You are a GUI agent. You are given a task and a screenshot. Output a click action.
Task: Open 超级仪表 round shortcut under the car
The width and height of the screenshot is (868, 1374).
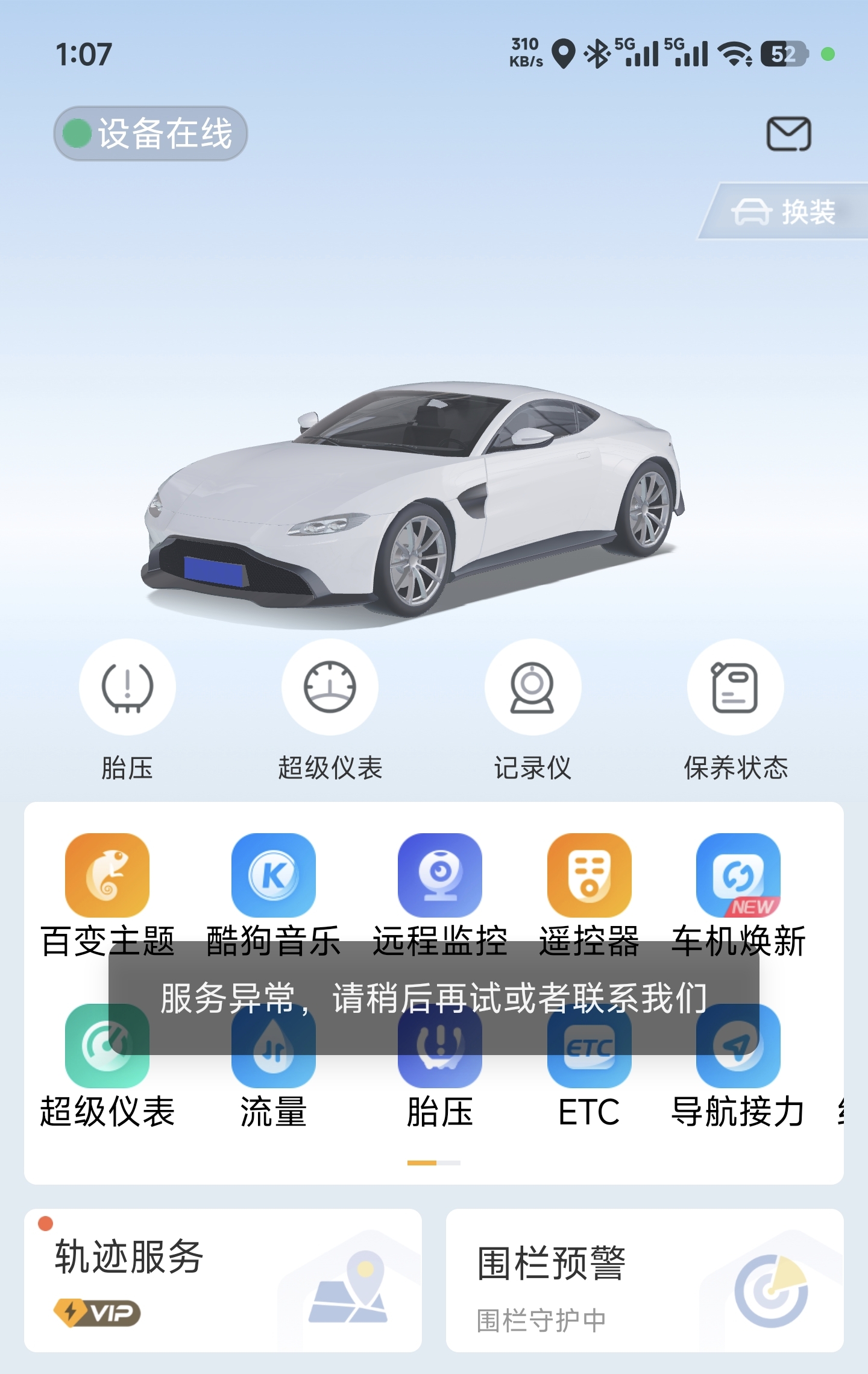(x=330, y=687)
